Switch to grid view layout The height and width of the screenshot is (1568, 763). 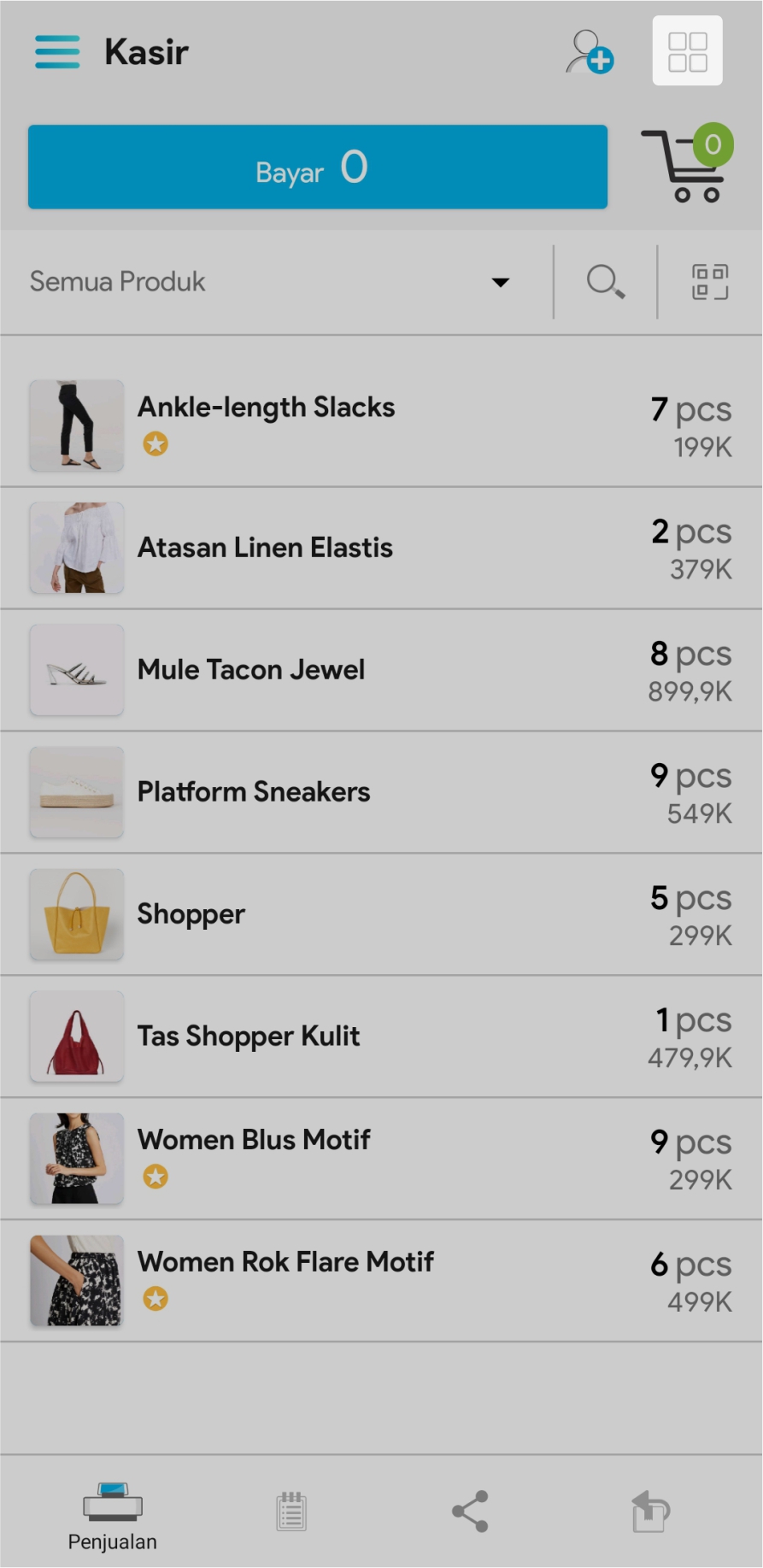coord(687,51)
